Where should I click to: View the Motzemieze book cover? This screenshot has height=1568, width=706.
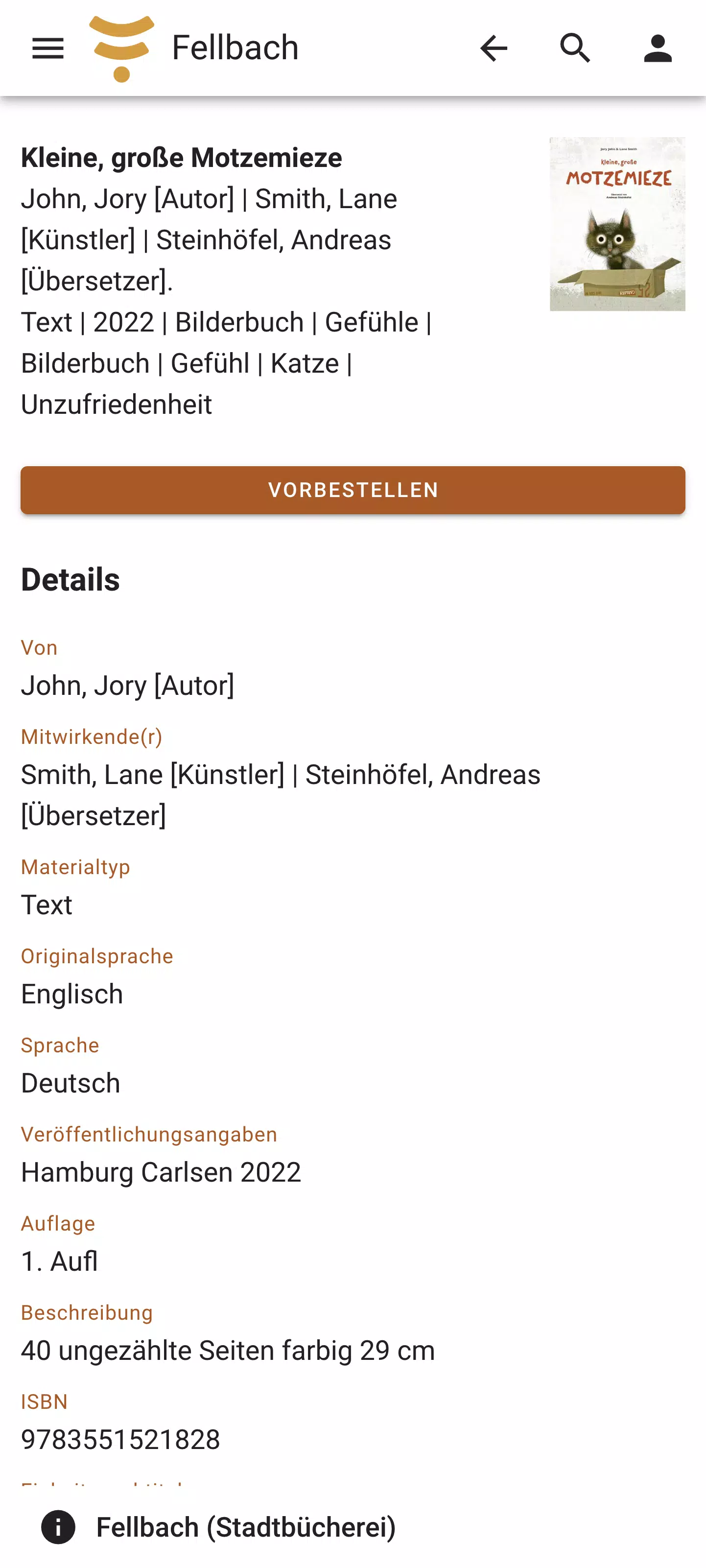(617, 224)
